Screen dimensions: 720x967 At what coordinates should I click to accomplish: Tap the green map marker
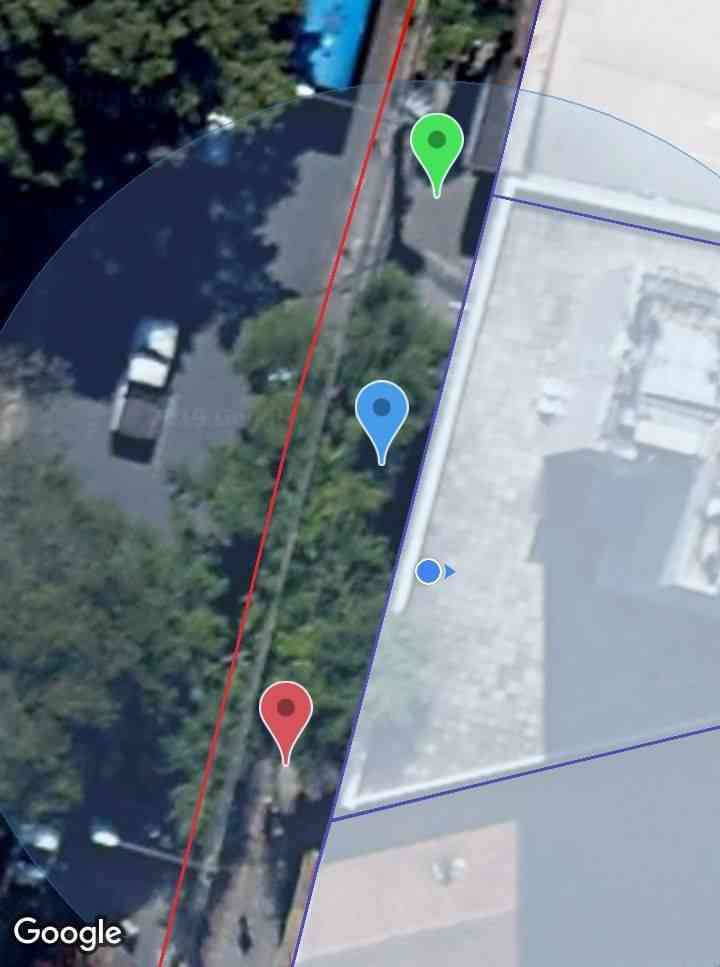[x=436, y=147]
